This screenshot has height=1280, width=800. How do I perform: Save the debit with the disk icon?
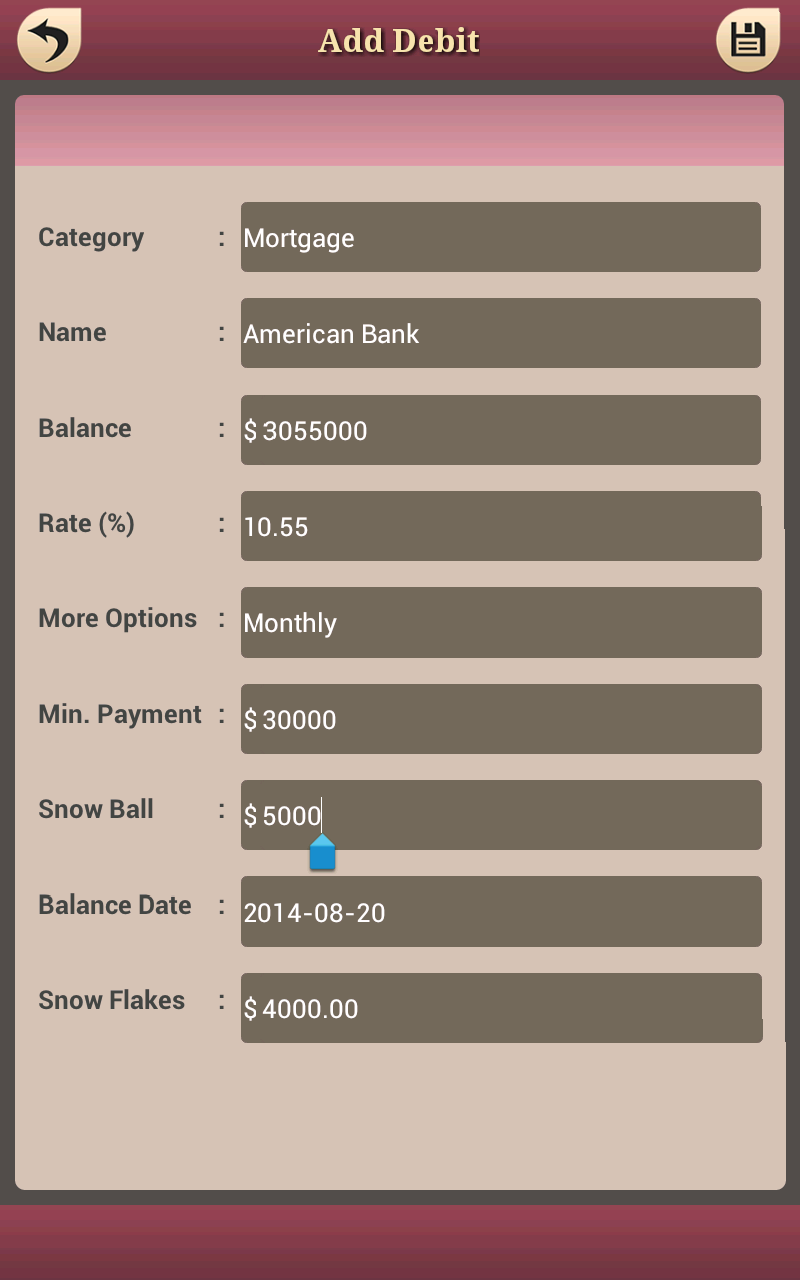click(747, 40)
